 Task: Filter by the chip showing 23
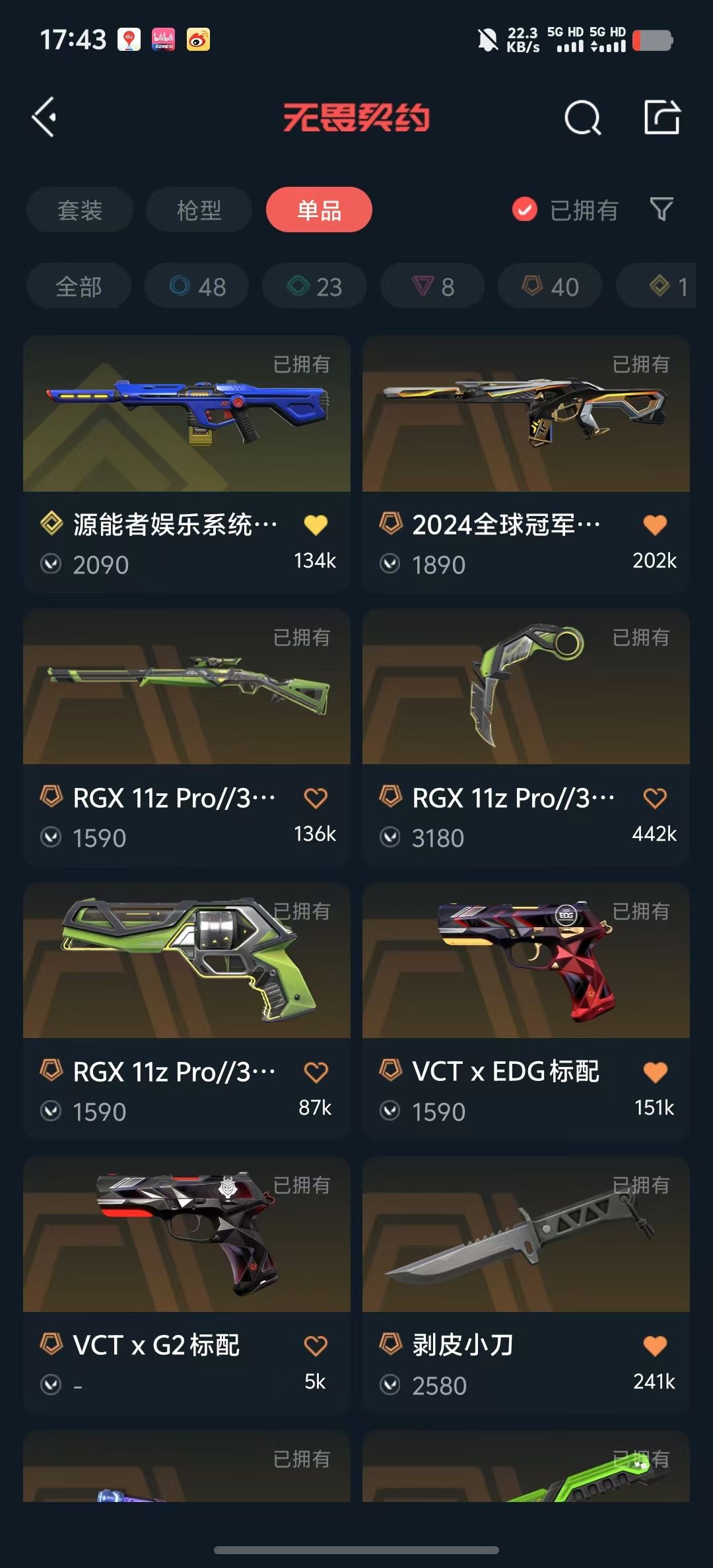point(314,286)
